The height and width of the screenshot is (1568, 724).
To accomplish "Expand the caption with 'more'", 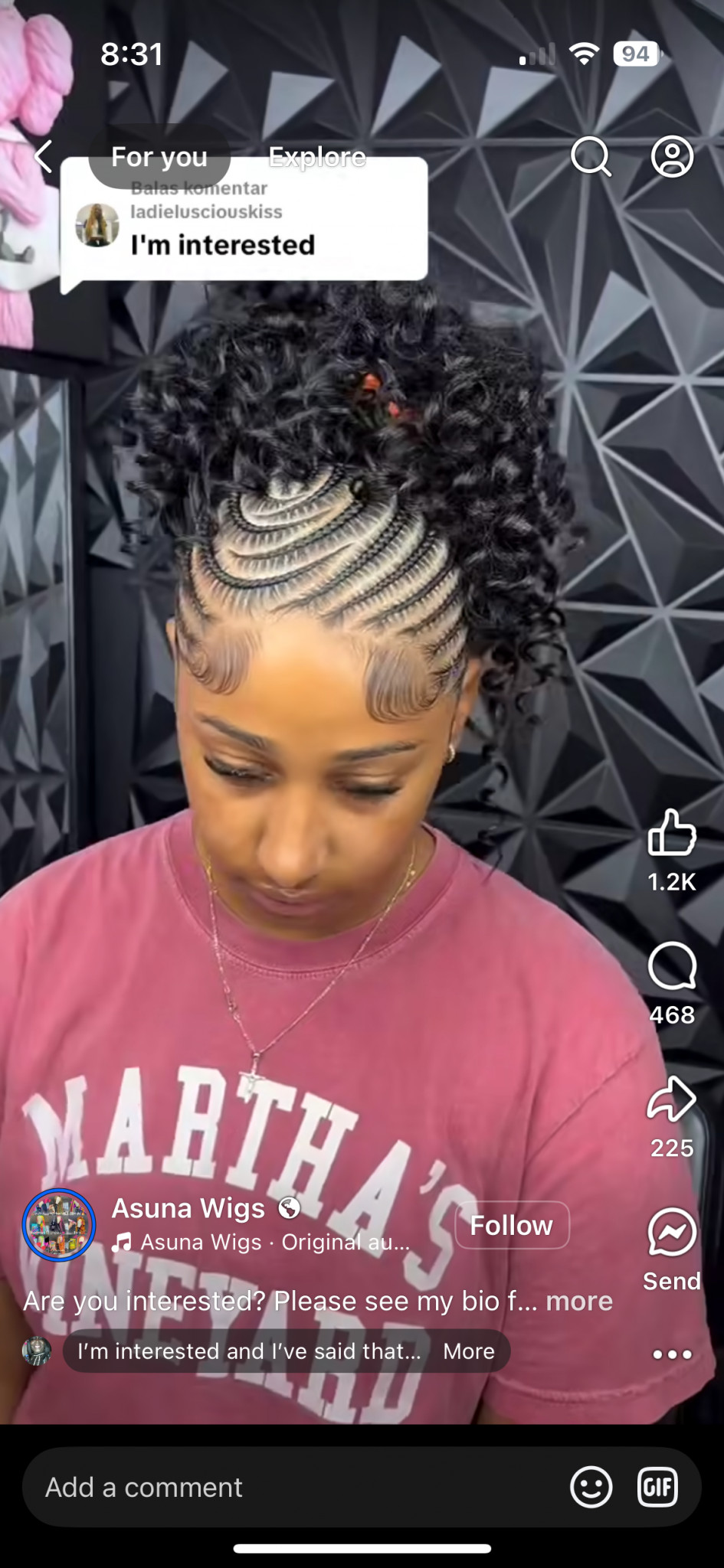I will tap(579, 1301).
